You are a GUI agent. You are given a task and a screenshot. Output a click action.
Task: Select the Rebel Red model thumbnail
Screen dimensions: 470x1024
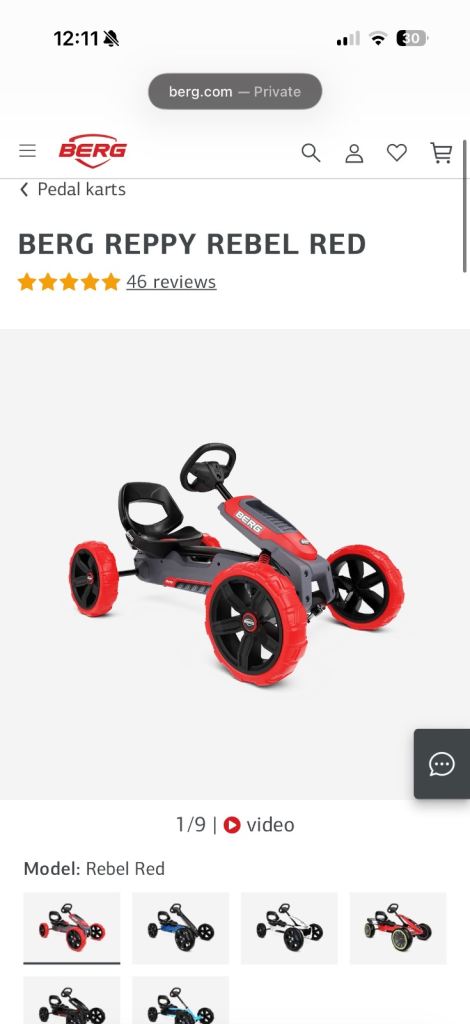click(x=72, y=928)
